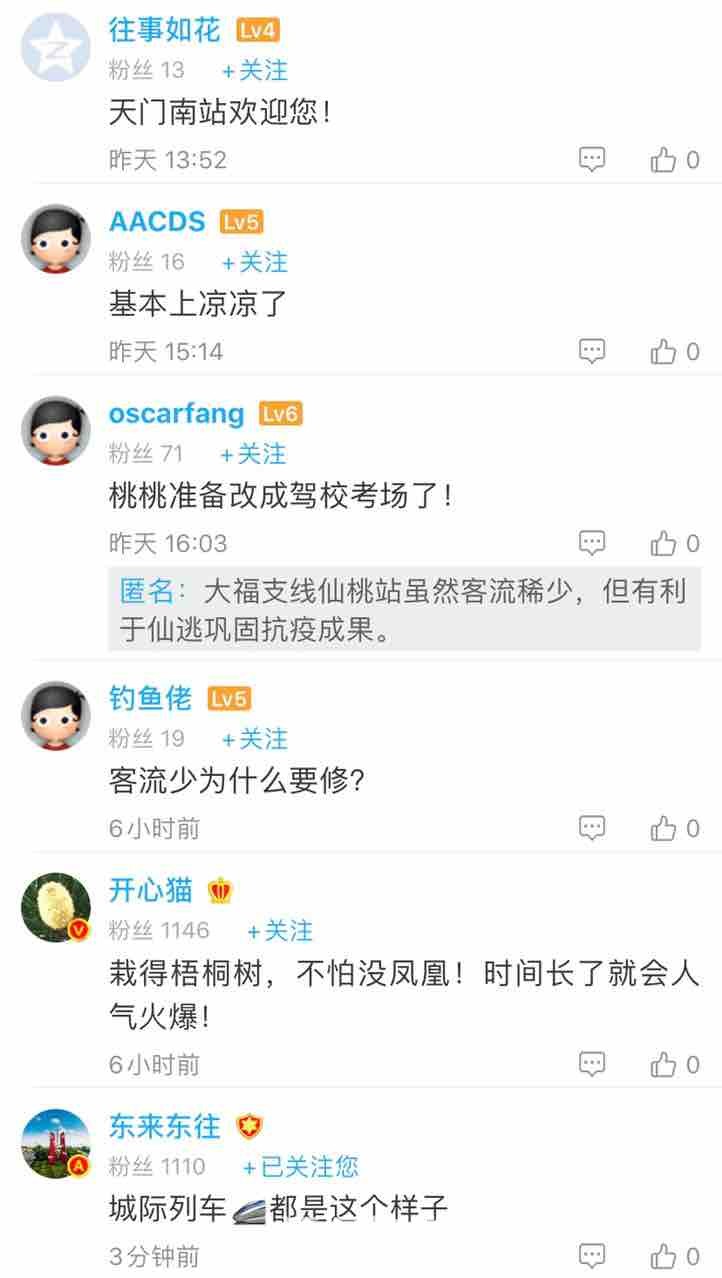This screenshot has height=1278, width=722.
Task: Reply to oscarfang's comment
Action: 592,544
